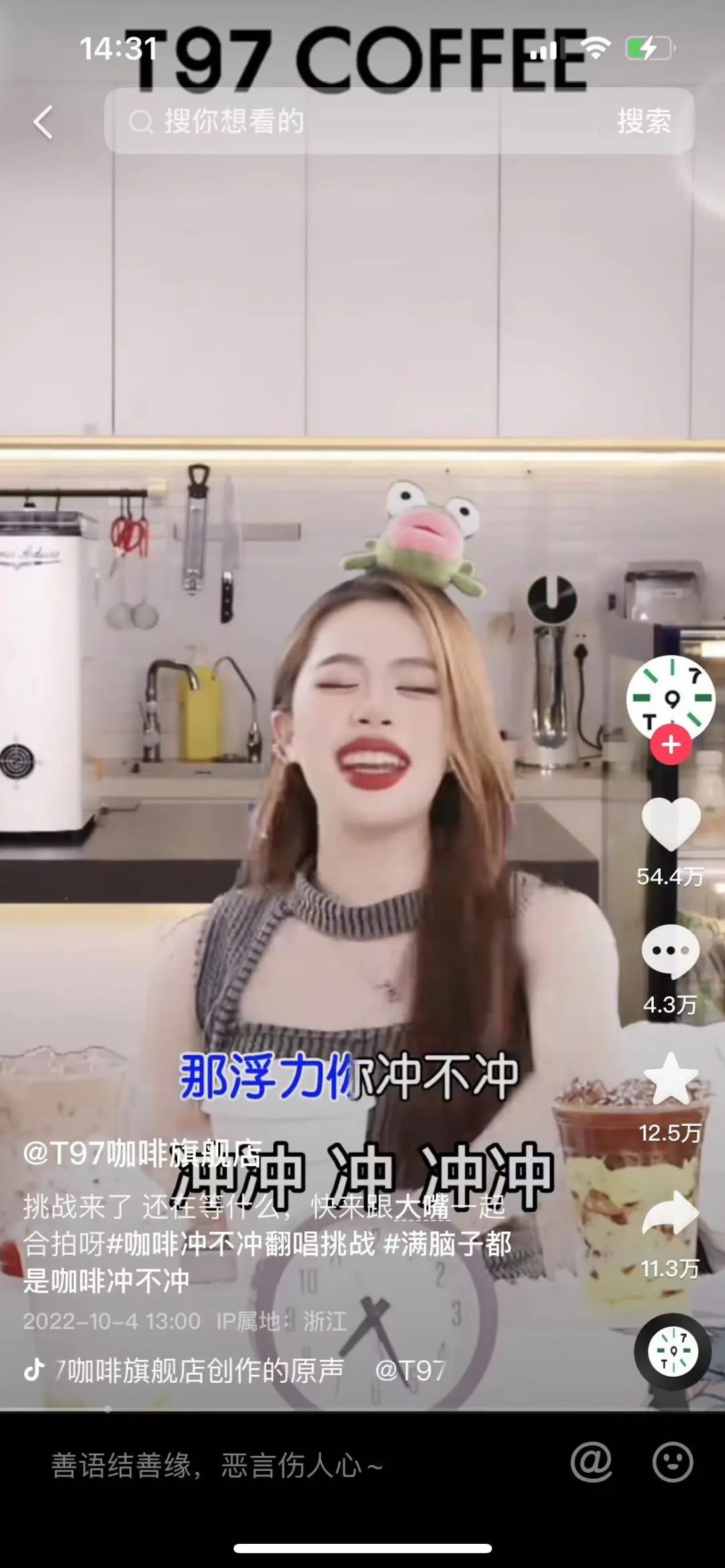Open the @T97咖啡旗舰店 profile name
Screen dimensions: 725x1568
click(141, 1153)
